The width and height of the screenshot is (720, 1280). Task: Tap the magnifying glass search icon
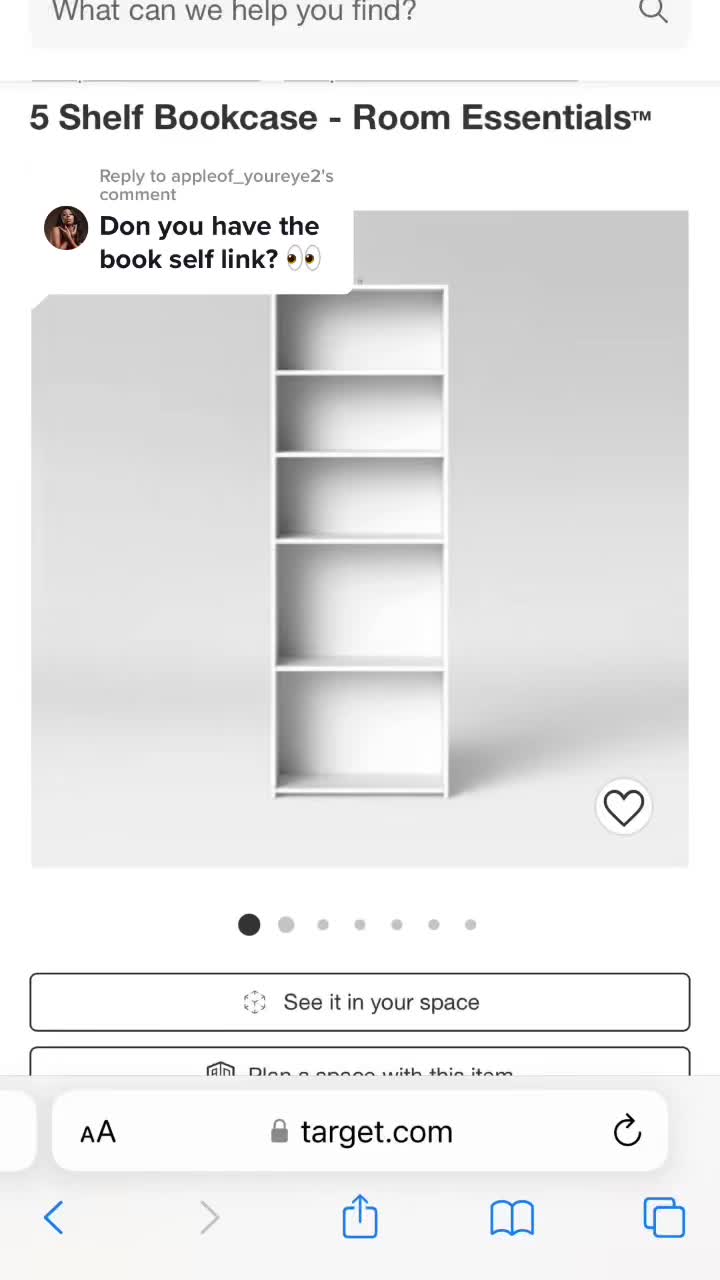[653, 12]
